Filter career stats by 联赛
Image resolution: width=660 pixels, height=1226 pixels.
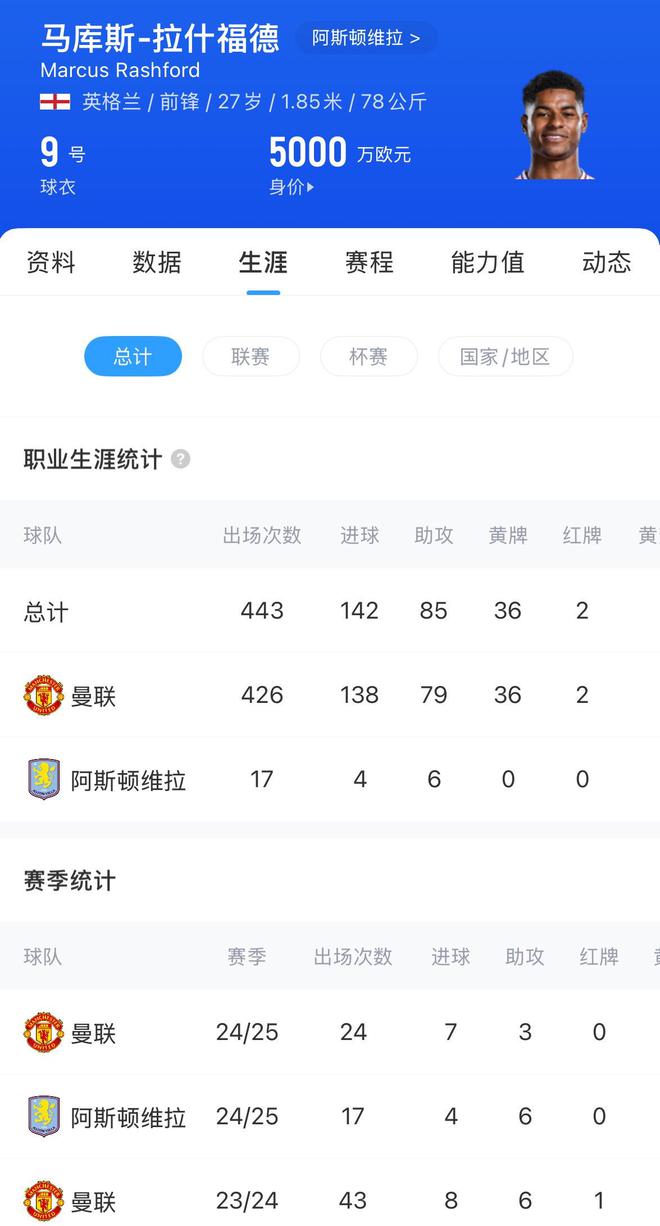[x=250, y=357]
